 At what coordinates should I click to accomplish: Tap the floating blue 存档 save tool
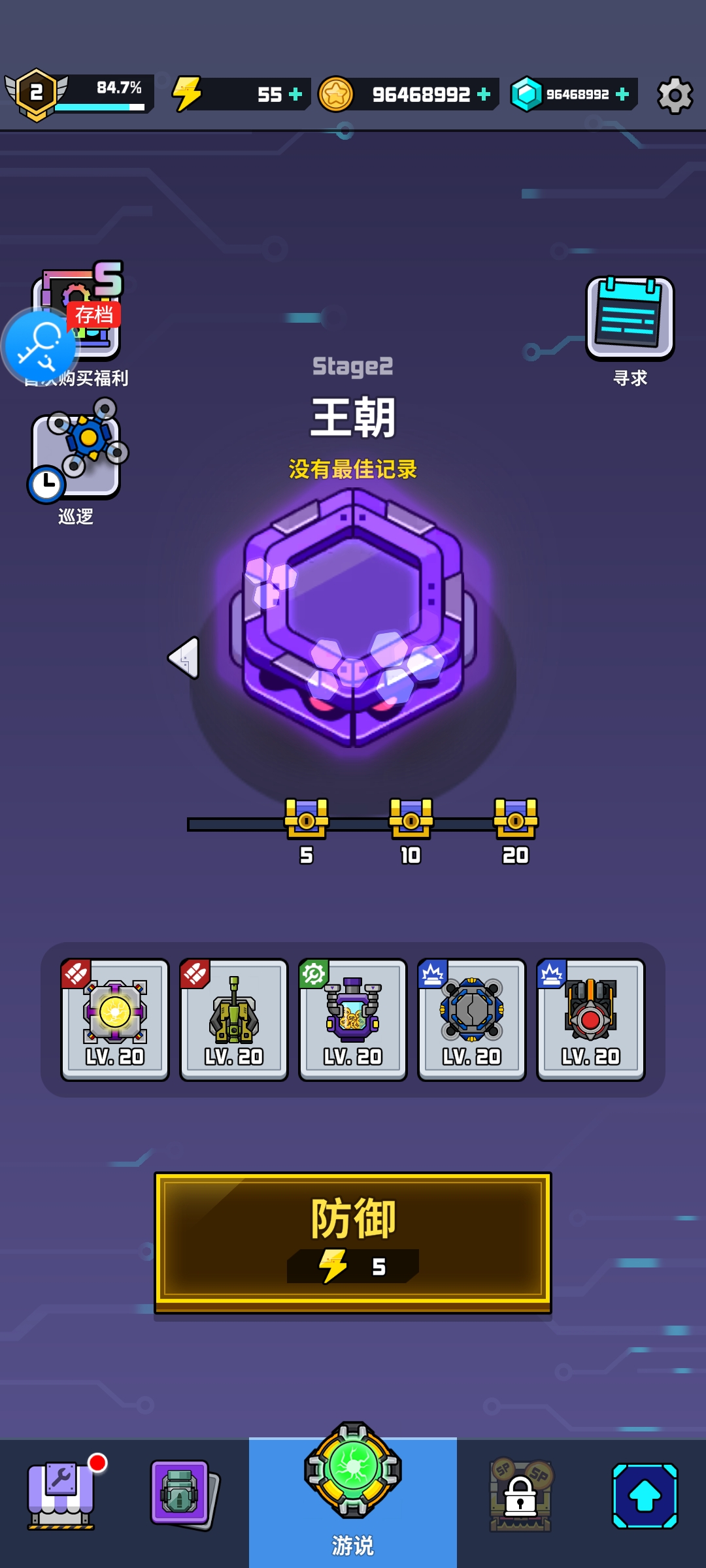[39, 346]
